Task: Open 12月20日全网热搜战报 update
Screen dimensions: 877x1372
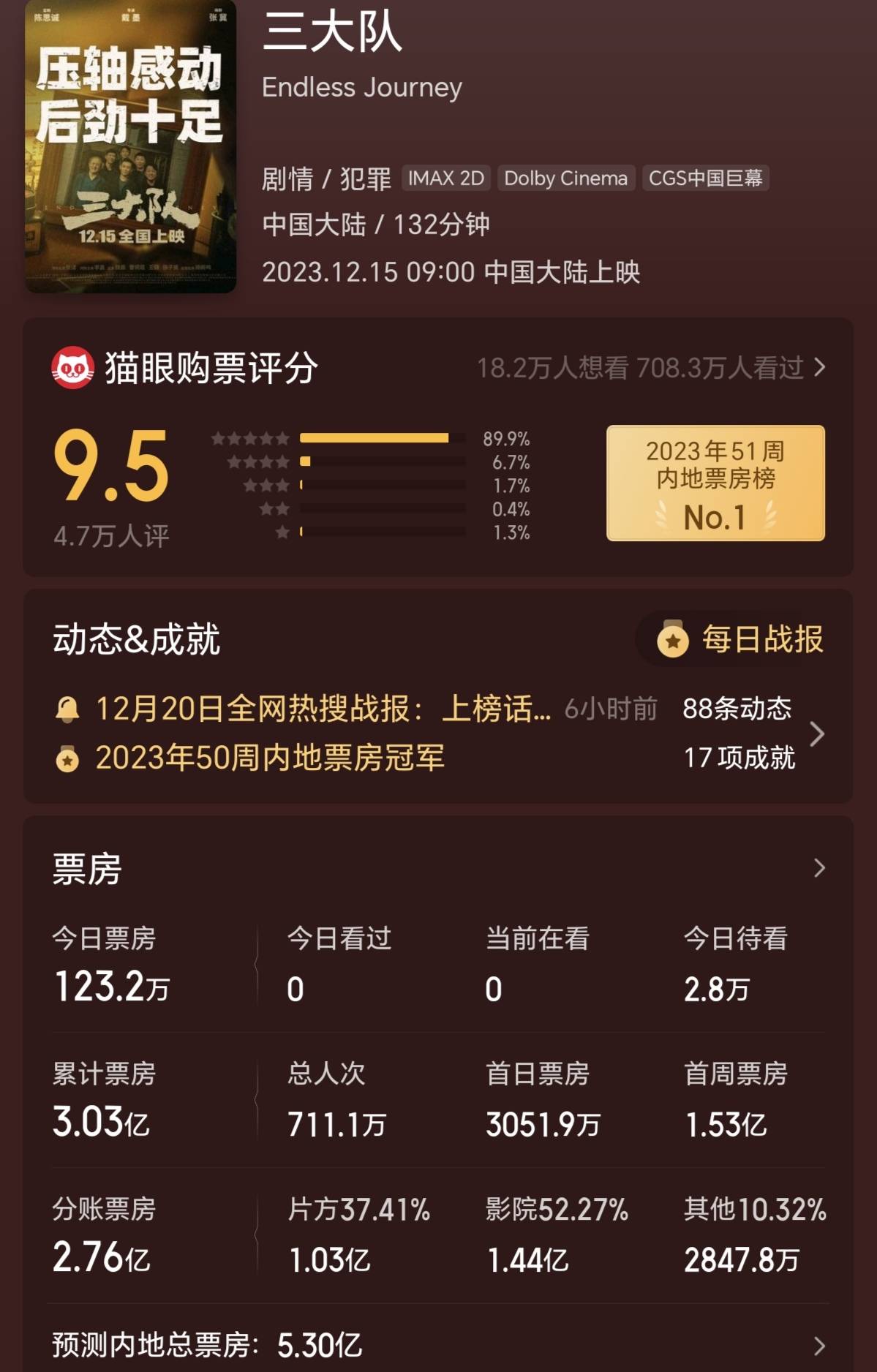Action: pyautogui.click(x=323, y=709)
